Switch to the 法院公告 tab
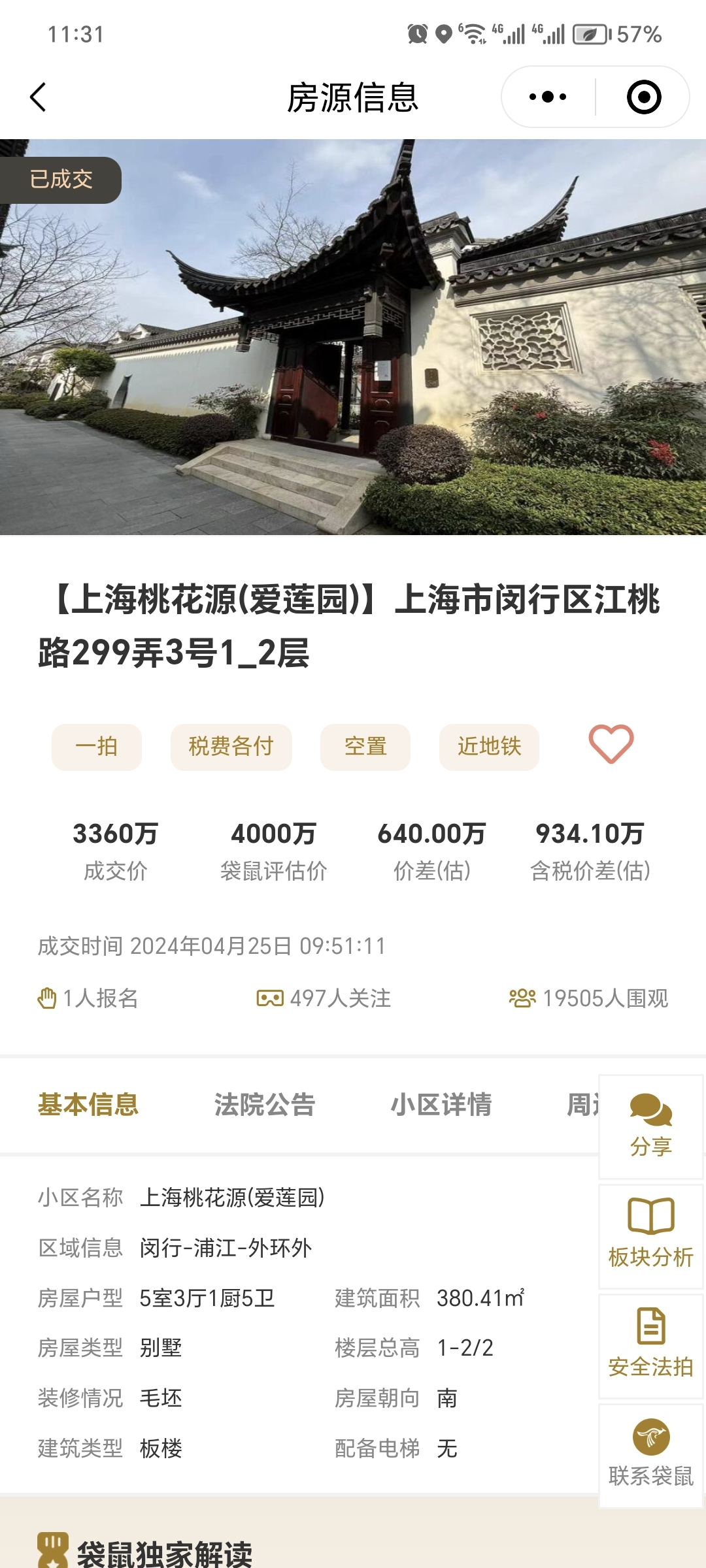Screen dimensions: 706x1568 (264, 1105)
